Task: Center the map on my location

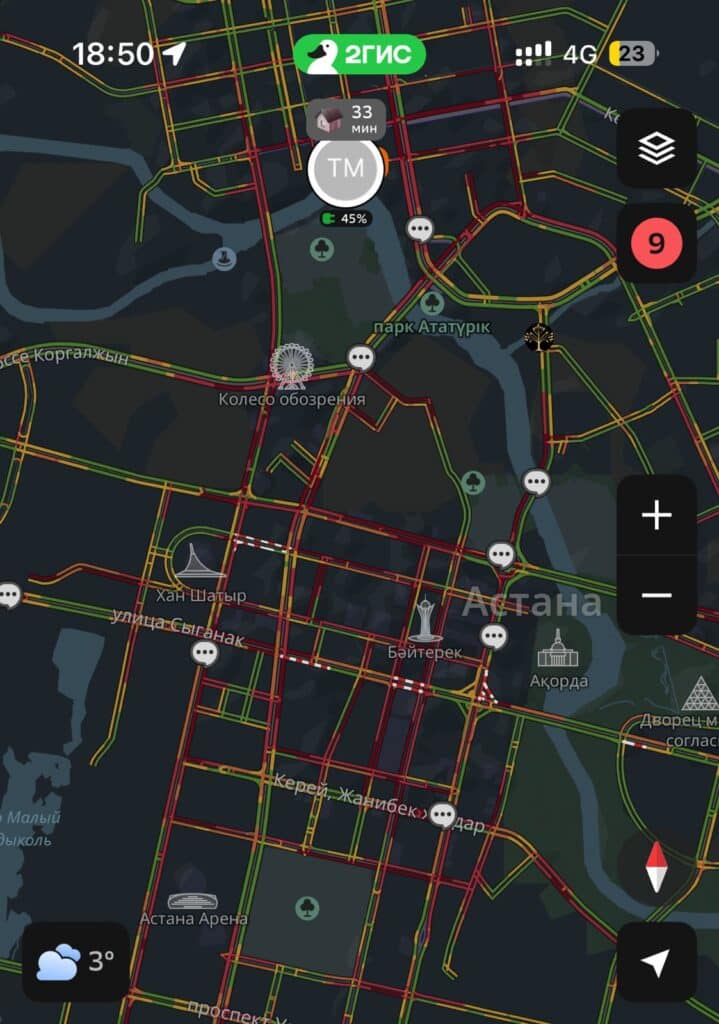Action: pos(656,962)
